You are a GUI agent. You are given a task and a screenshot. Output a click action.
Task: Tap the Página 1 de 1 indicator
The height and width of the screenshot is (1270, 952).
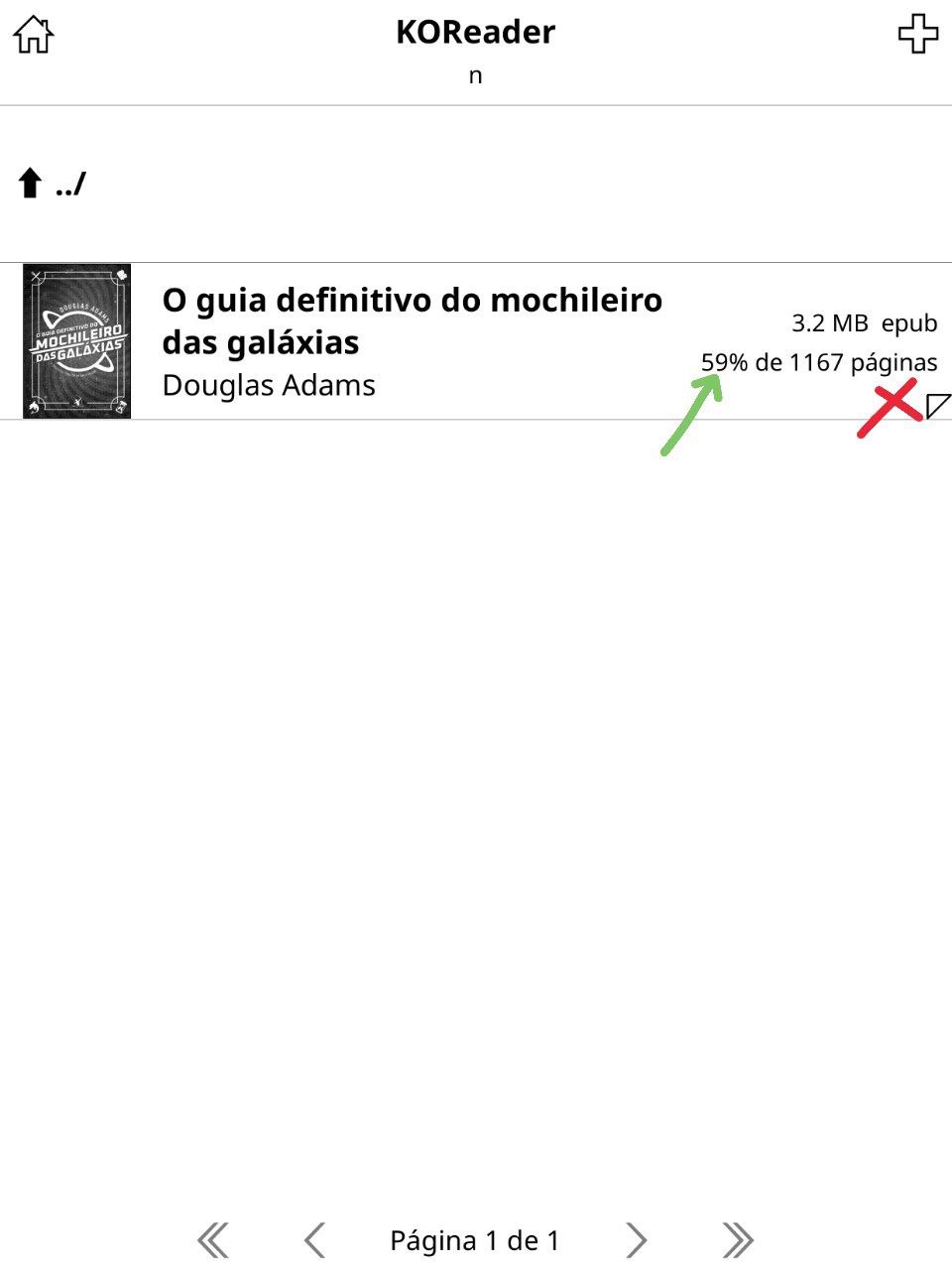pyautogui.click(x=475, y=1240)
